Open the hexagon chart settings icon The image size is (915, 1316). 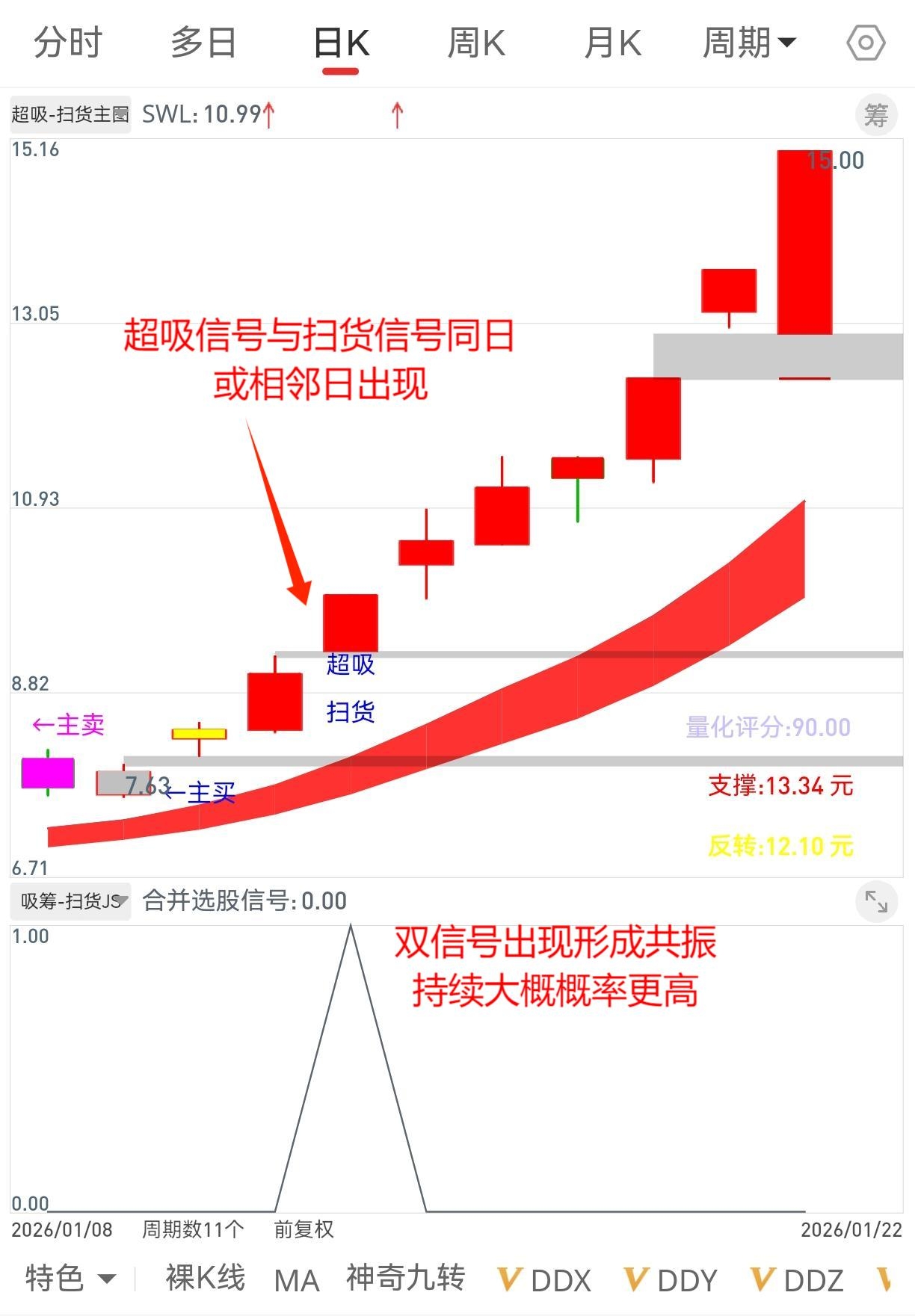[865, 43]
